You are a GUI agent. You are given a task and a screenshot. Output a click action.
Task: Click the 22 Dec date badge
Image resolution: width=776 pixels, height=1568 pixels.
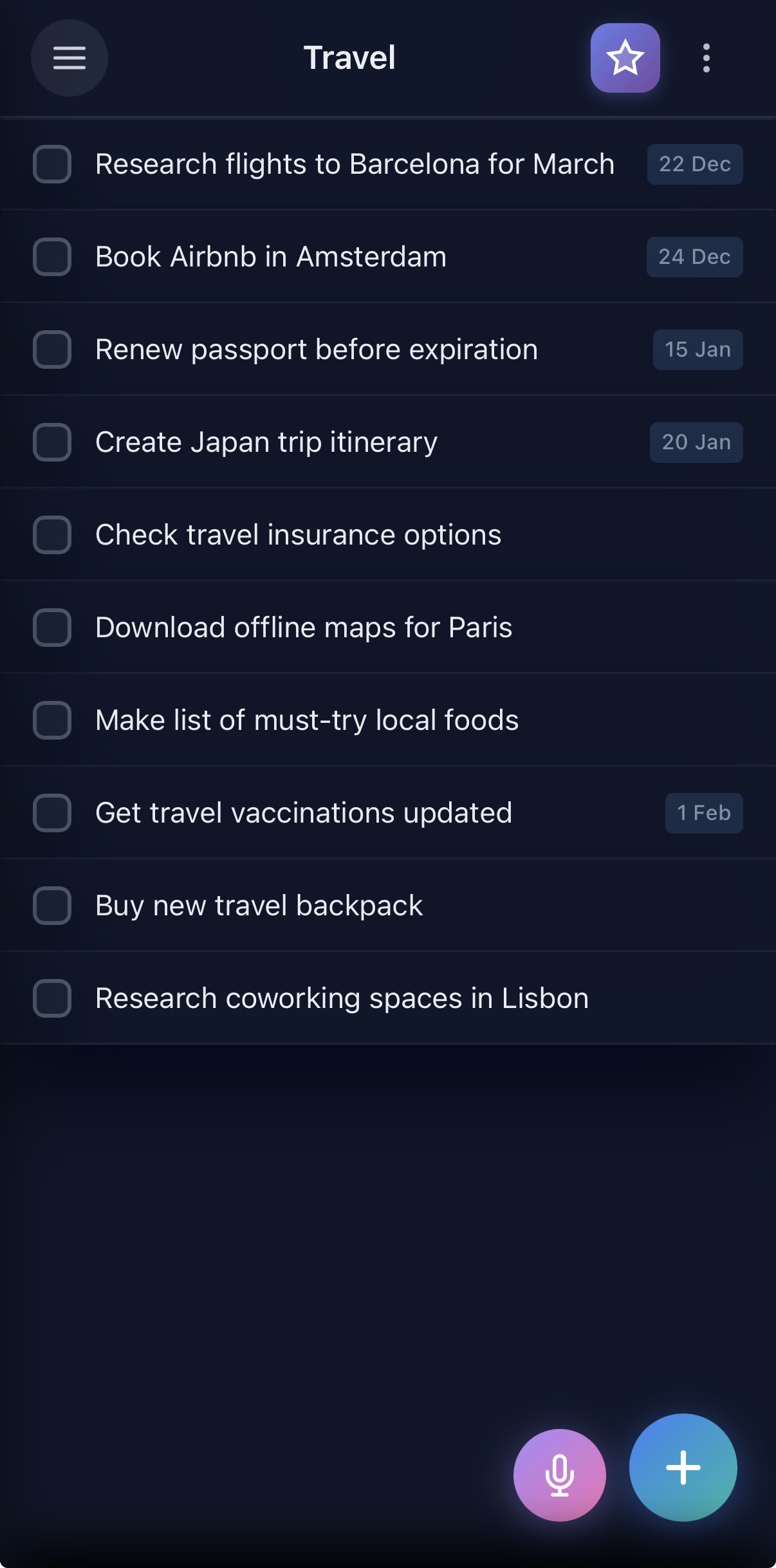click(x=694, y=164)
